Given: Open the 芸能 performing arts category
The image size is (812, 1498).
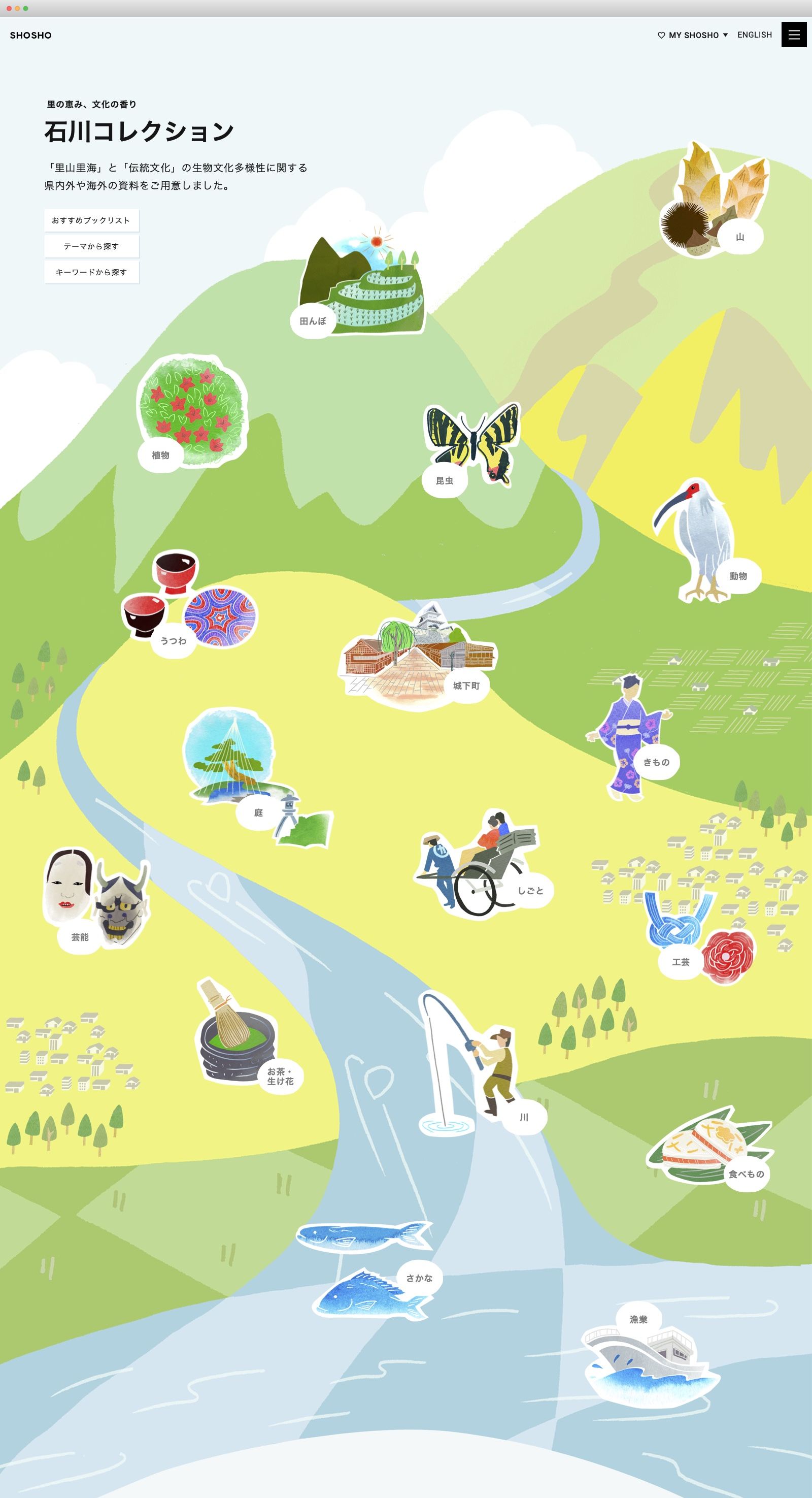Looking at the screenshot, I should click(x=80, y=937).
